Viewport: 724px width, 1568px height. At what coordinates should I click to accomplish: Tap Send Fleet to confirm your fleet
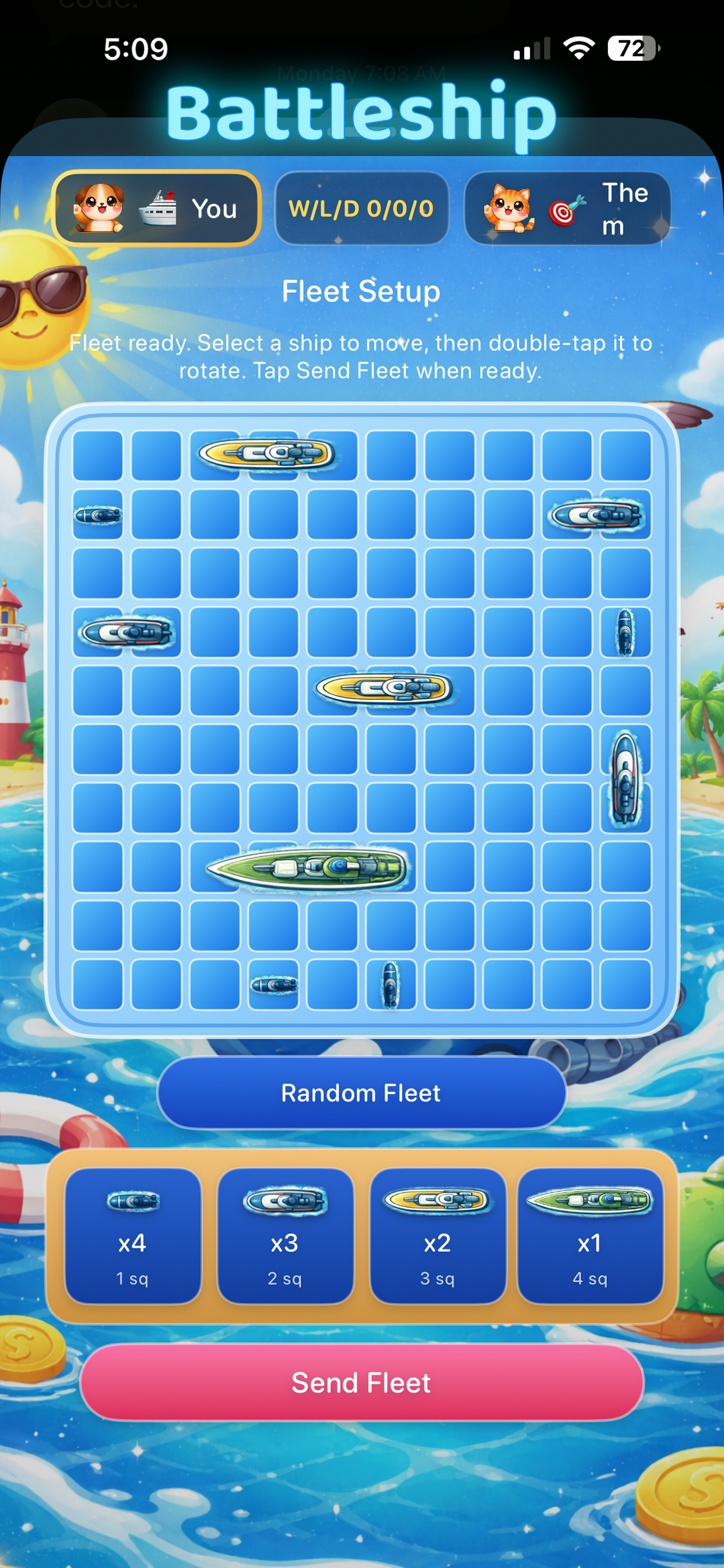(x=361, y=1383)
